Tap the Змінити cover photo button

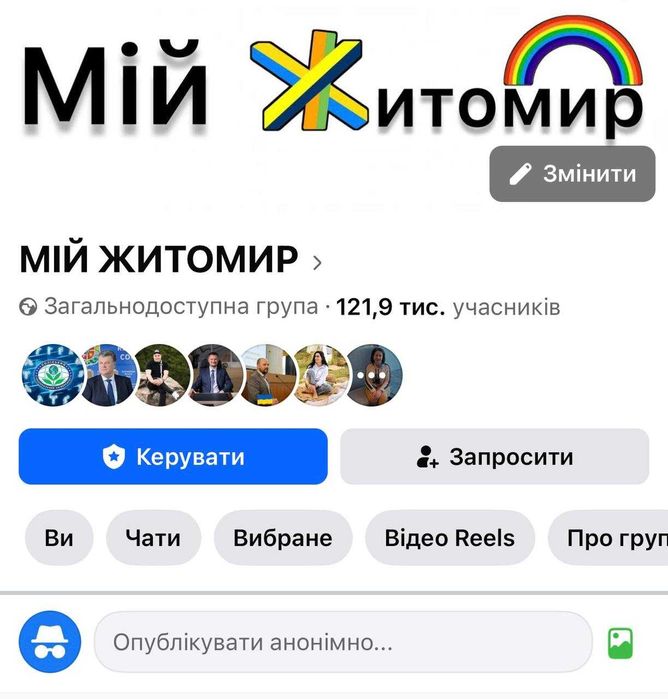tap(572, 174)
